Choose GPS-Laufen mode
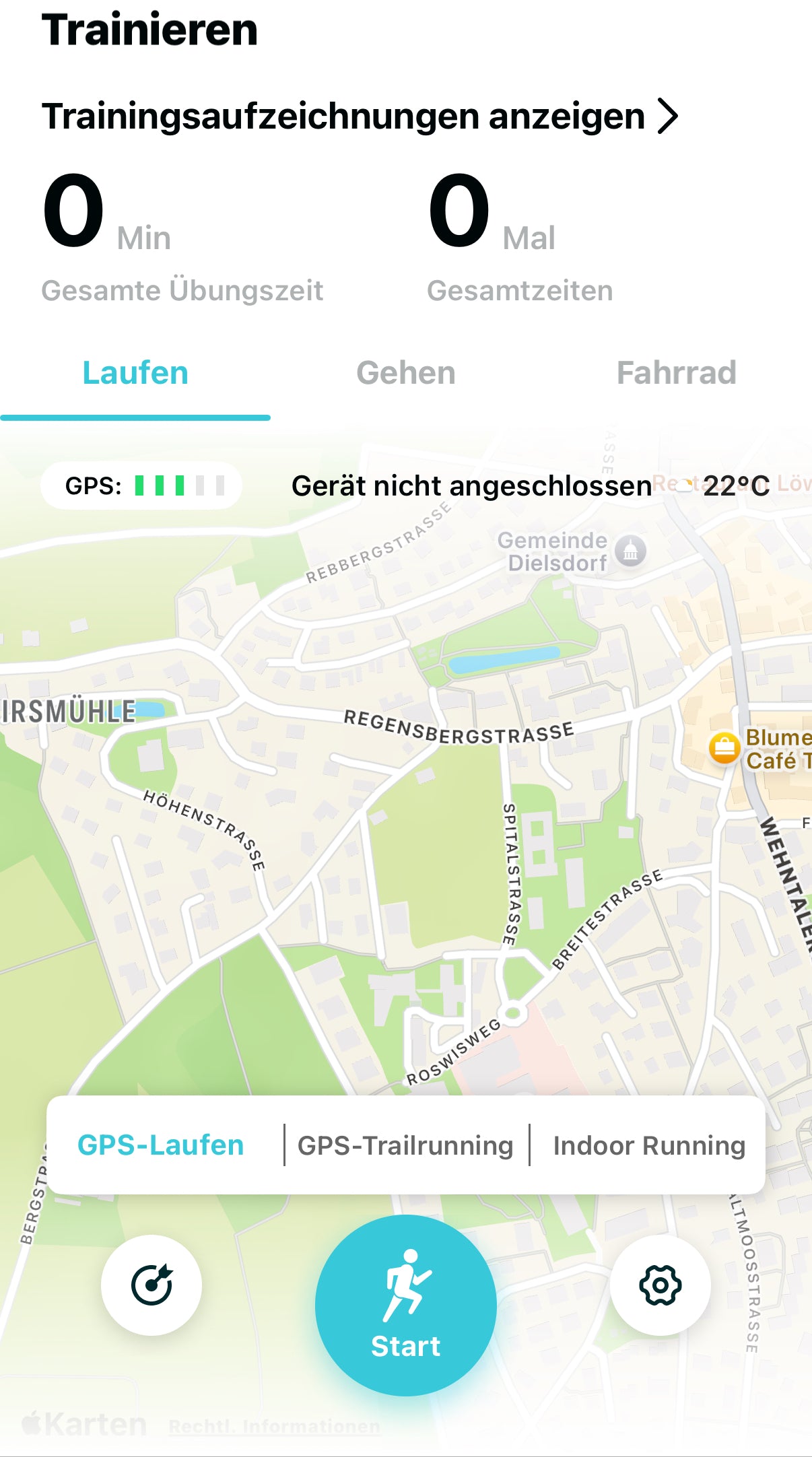This screenshot has width=812, height=1457. pos(160,1145)
